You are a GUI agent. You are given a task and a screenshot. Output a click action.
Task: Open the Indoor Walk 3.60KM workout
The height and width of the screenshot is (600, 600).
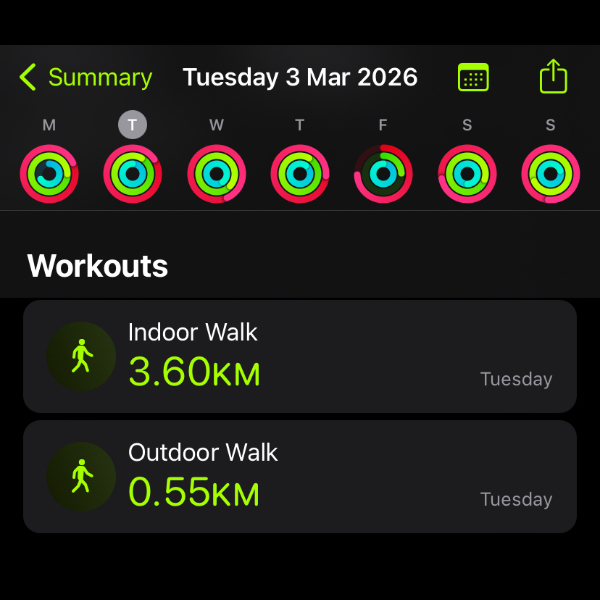pos(300,357)
